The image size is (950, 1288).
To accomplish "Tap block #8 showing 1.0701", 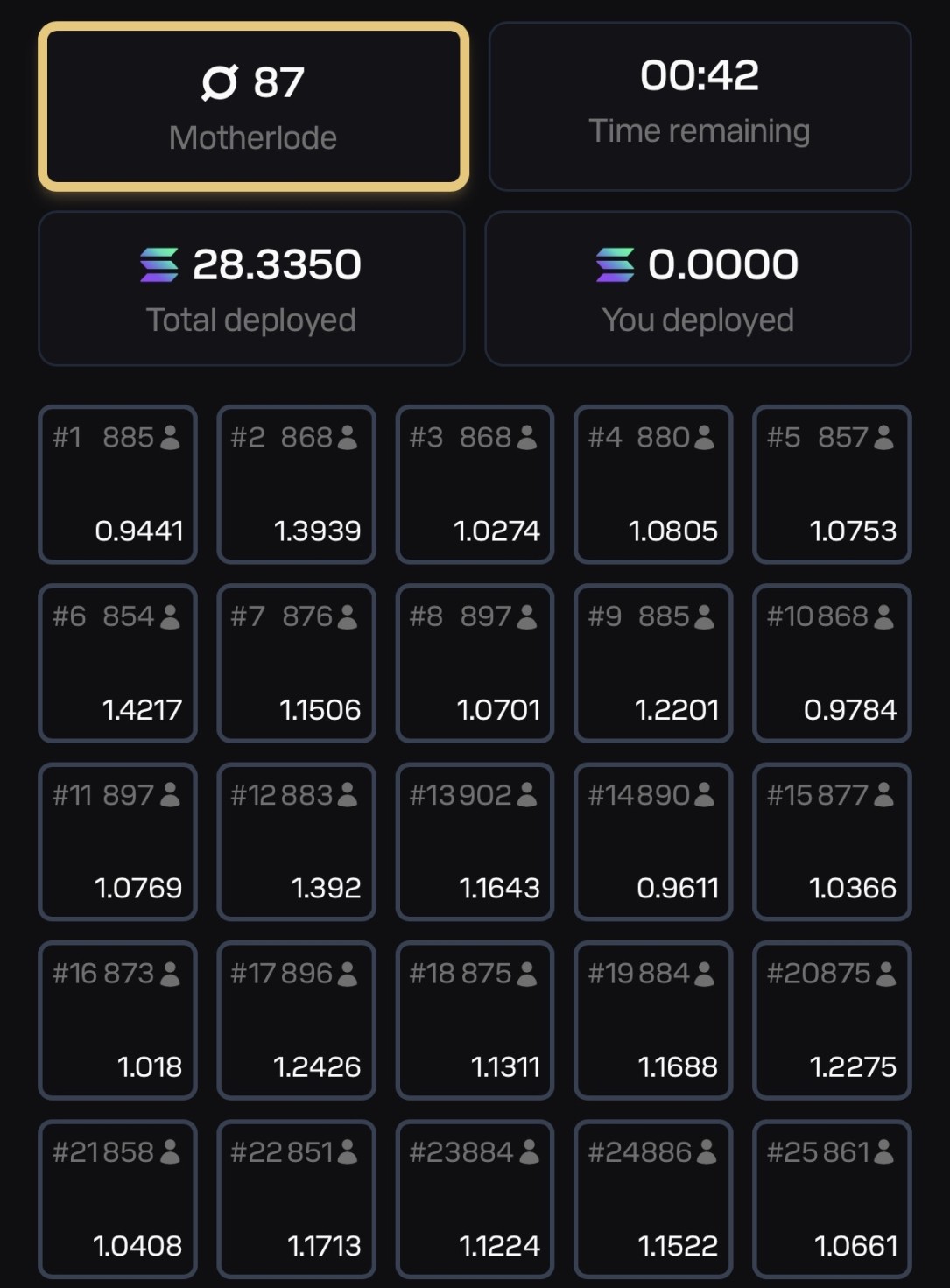I will [475, 663].
